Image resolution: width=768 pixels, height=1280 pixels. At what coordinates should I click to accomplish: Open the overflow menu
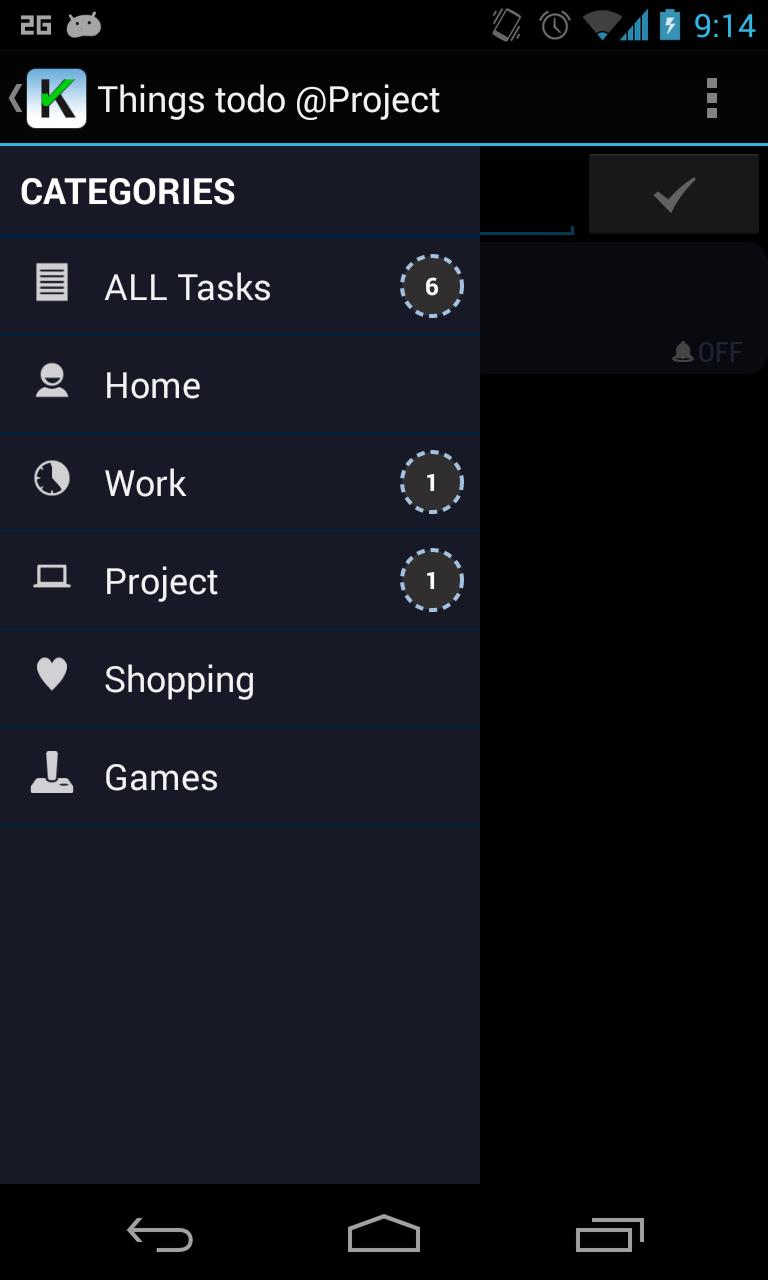tap(711, 99)
